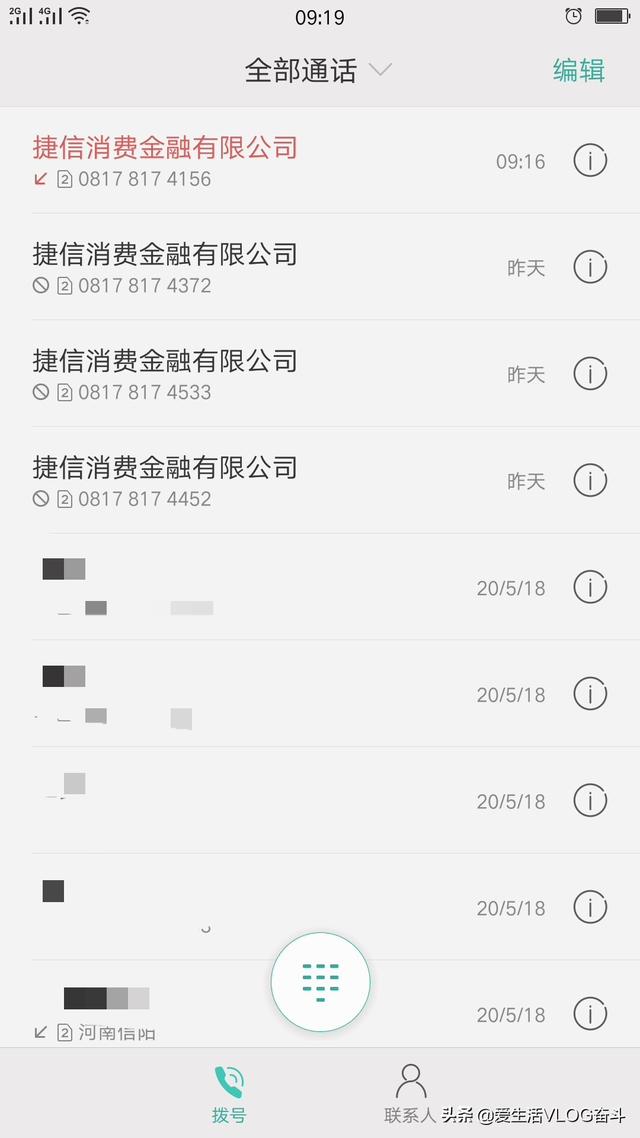
Task: Open the dial pad floating button
Action: 320,982
